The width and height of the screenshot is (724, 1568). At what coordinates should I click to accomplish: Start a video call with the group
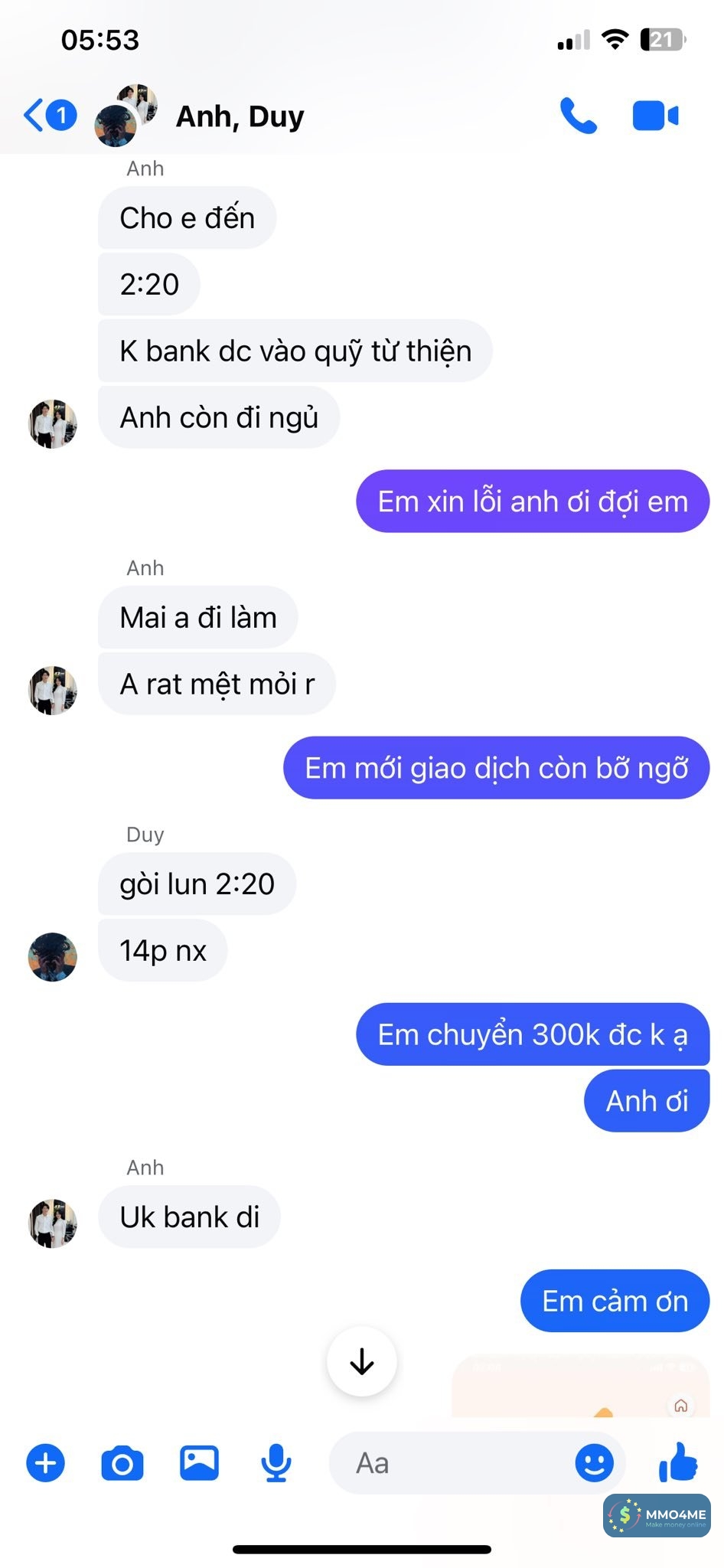655,116
